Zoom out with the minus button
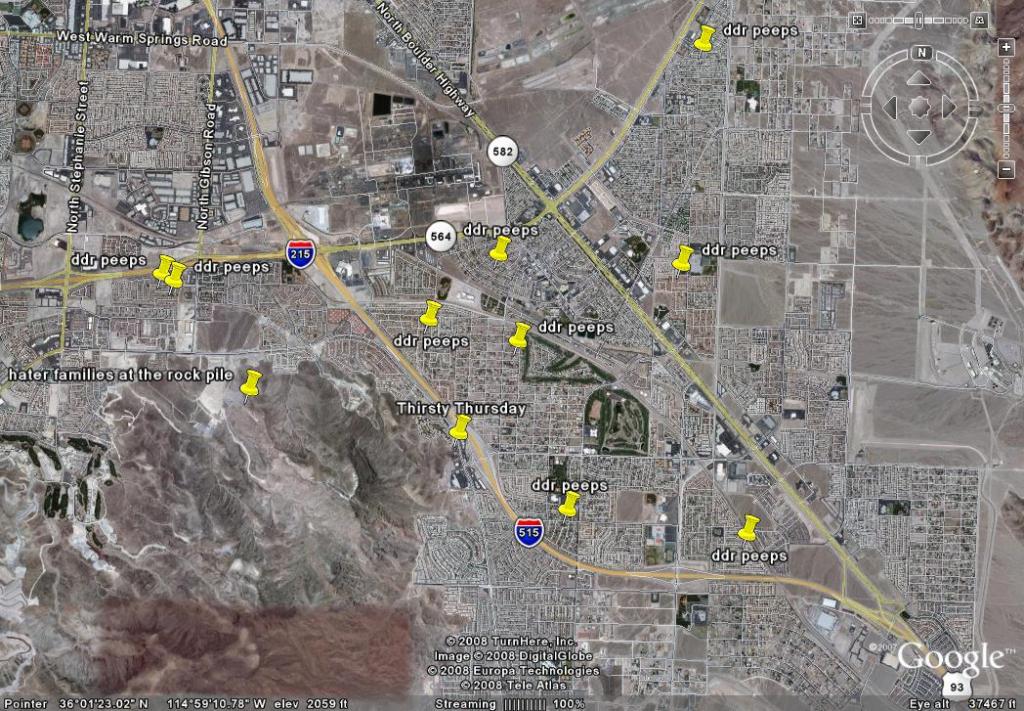Image resolution: width=1024 pixels, height=711 pixels. point(1006,169)
